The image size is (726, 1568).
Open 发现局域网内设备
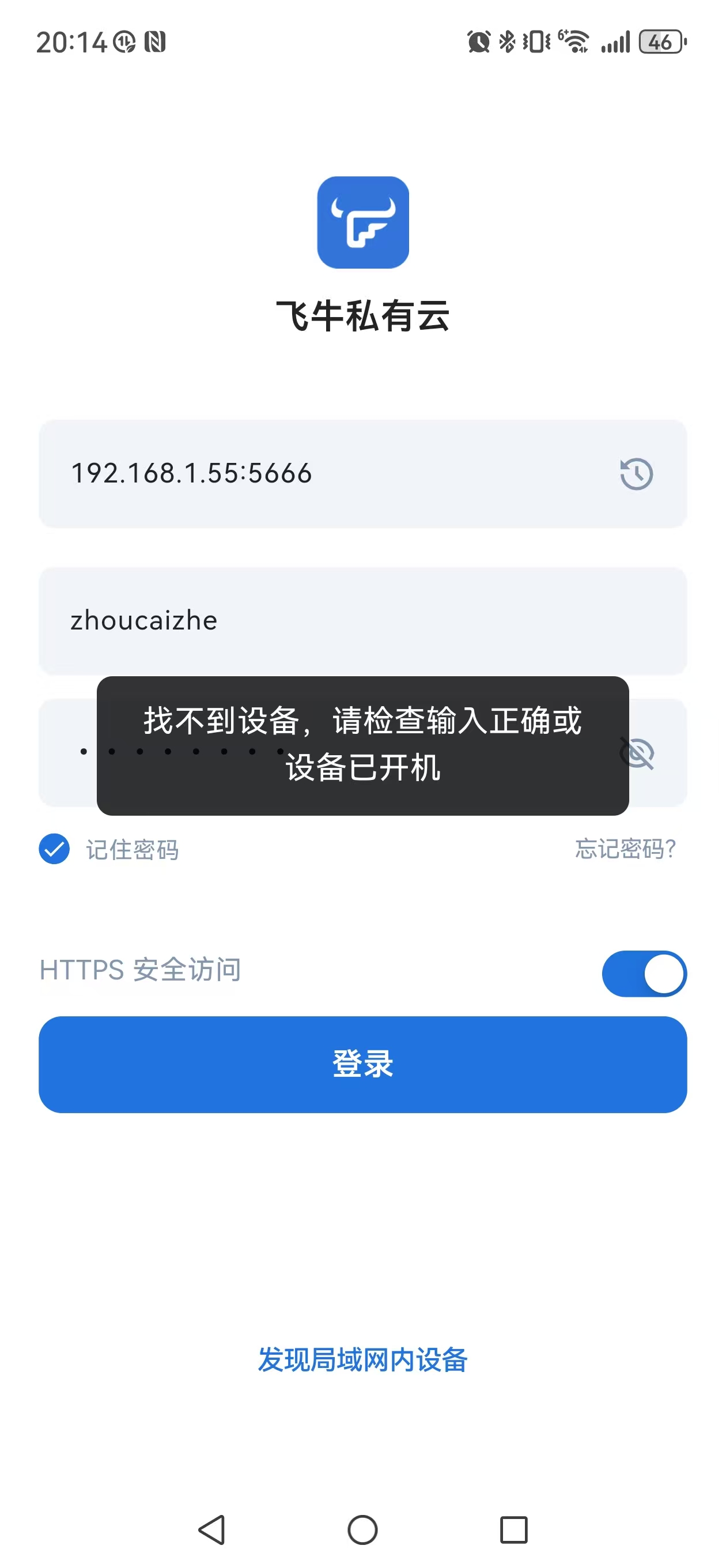pos(362,1359)
